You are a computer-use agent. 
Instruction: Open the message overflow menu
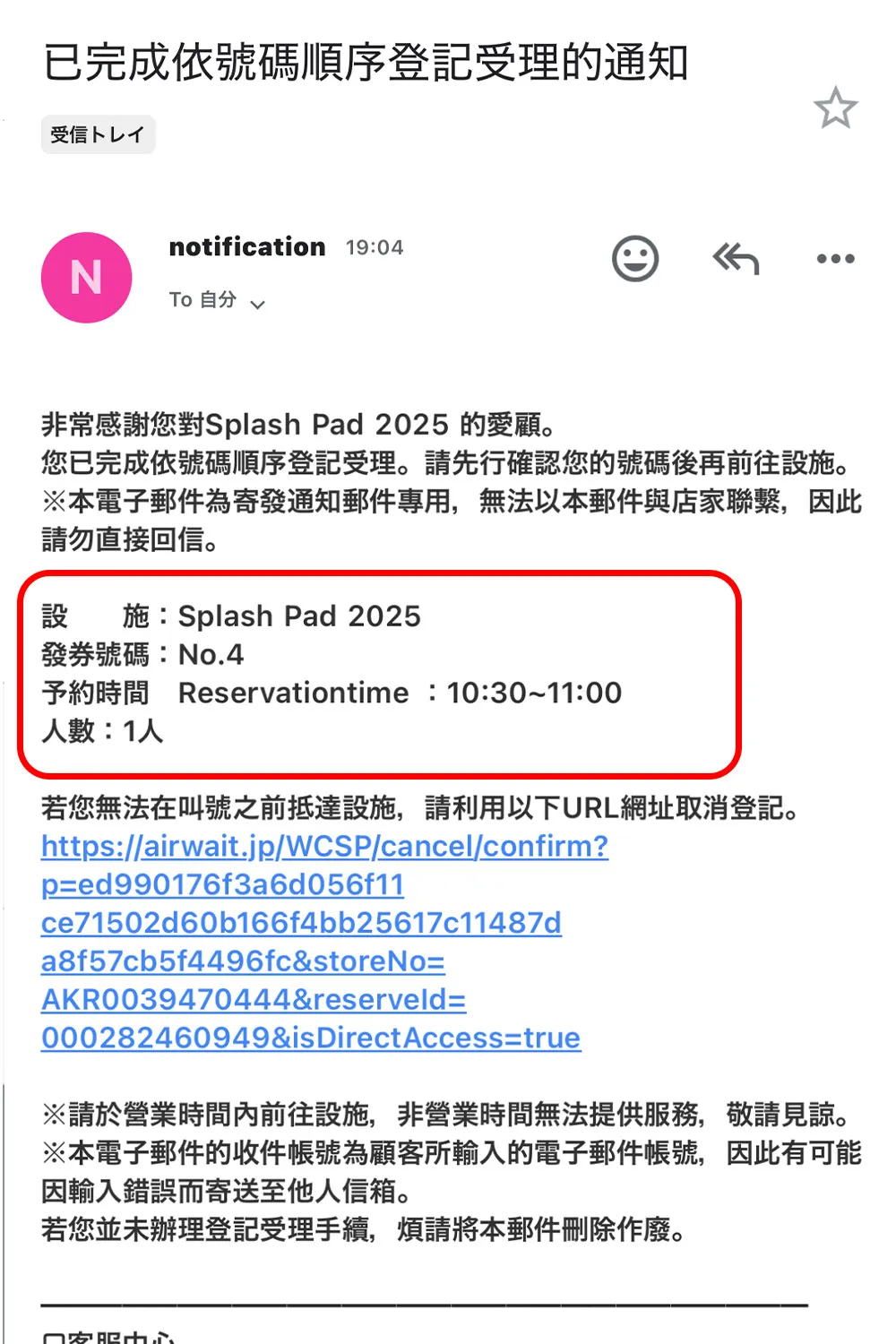point(835,259)
